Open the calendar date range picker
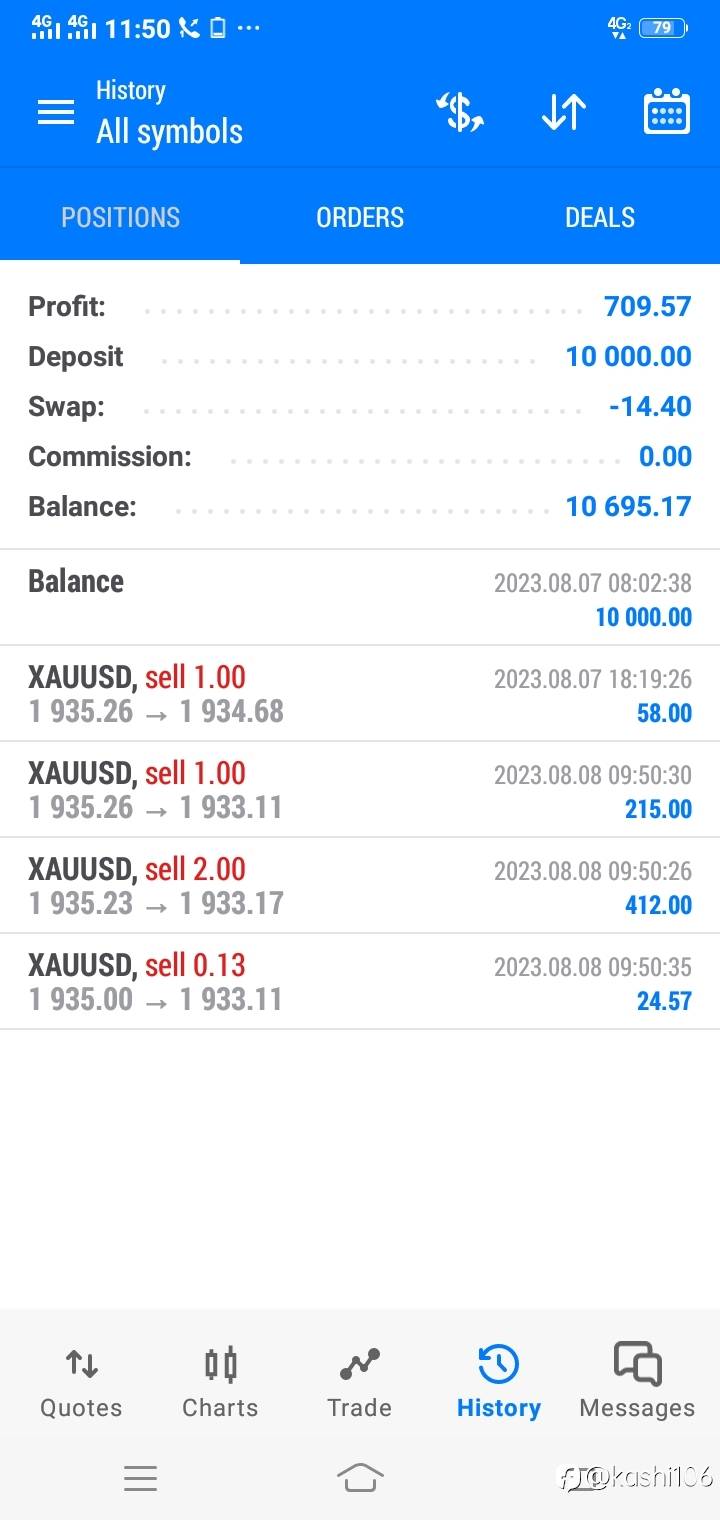This screenshot has width=720, height=1520. coord(666,112)
